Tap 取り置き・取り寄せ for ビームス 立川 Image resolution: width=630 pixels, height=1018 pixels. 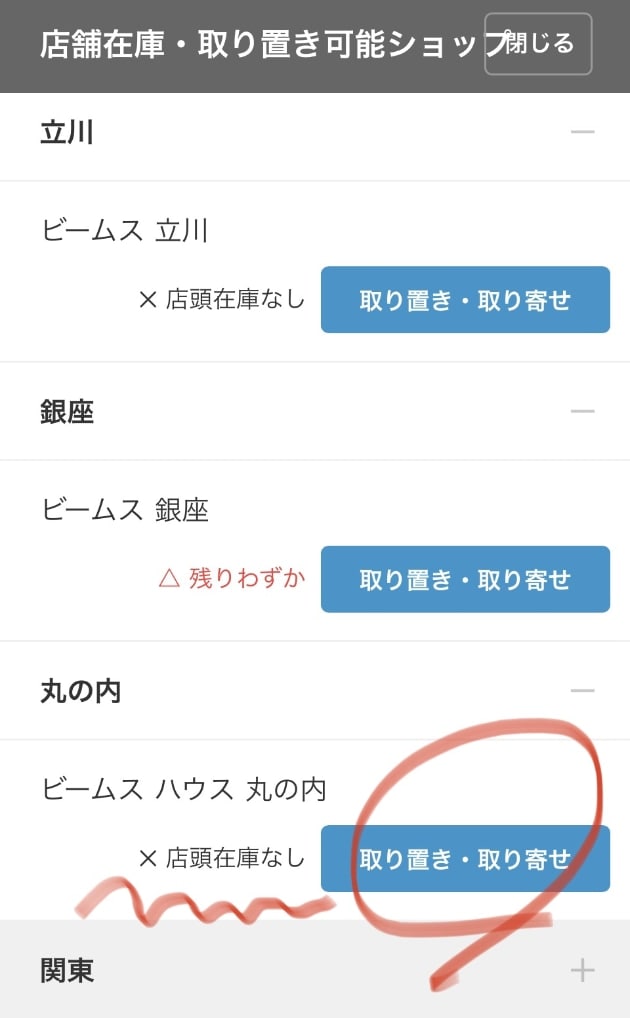pyautogui.click(x=465, y=299)
